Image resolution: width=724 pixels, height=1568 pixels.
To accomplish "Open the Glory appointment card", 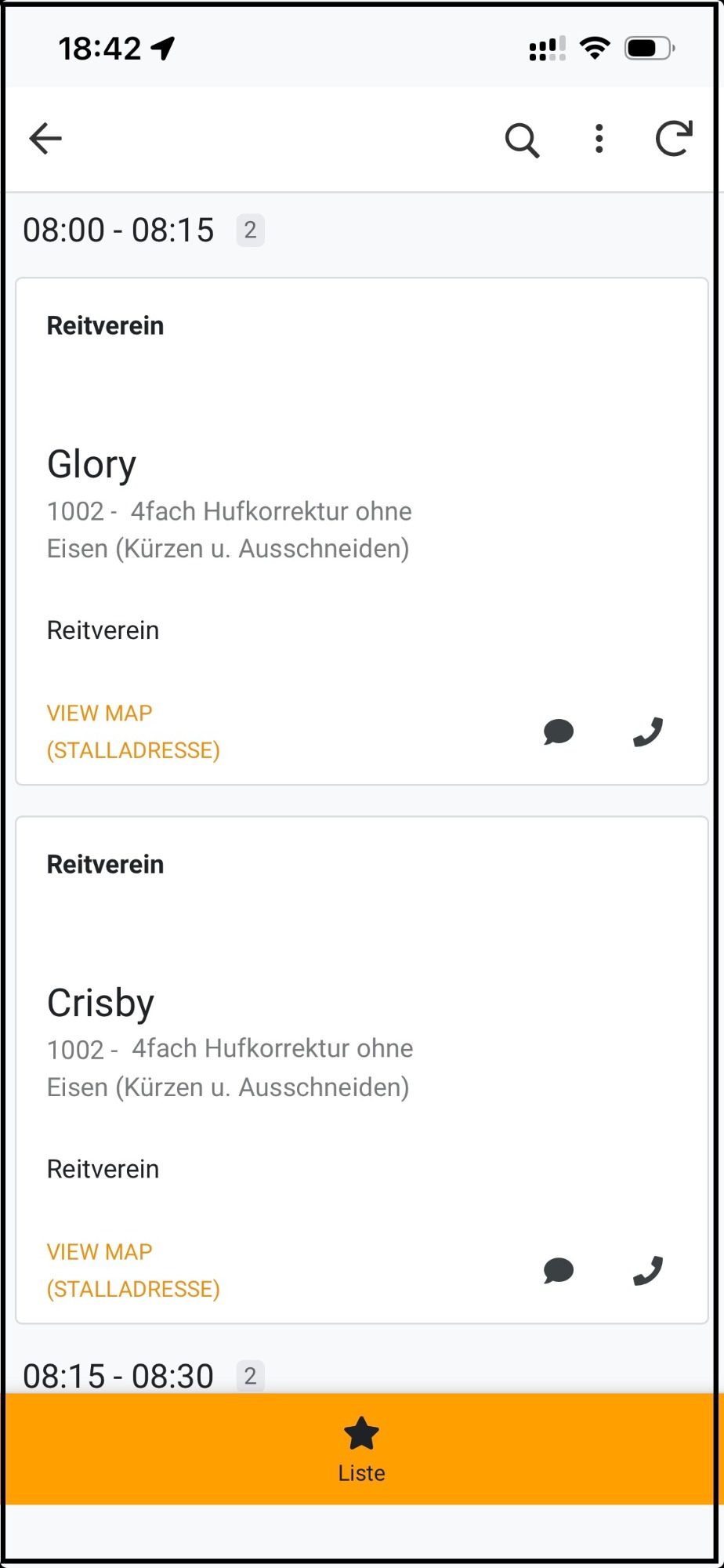I will tap(92, 464).
